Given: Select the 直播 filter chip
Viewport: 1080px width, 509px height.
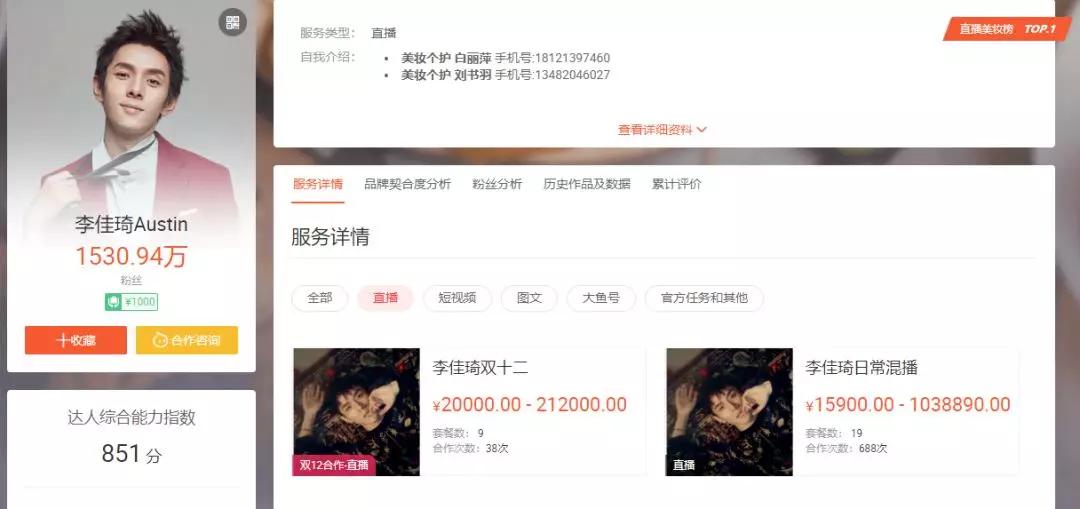Looking at the screenshot, I should [385, 298].
